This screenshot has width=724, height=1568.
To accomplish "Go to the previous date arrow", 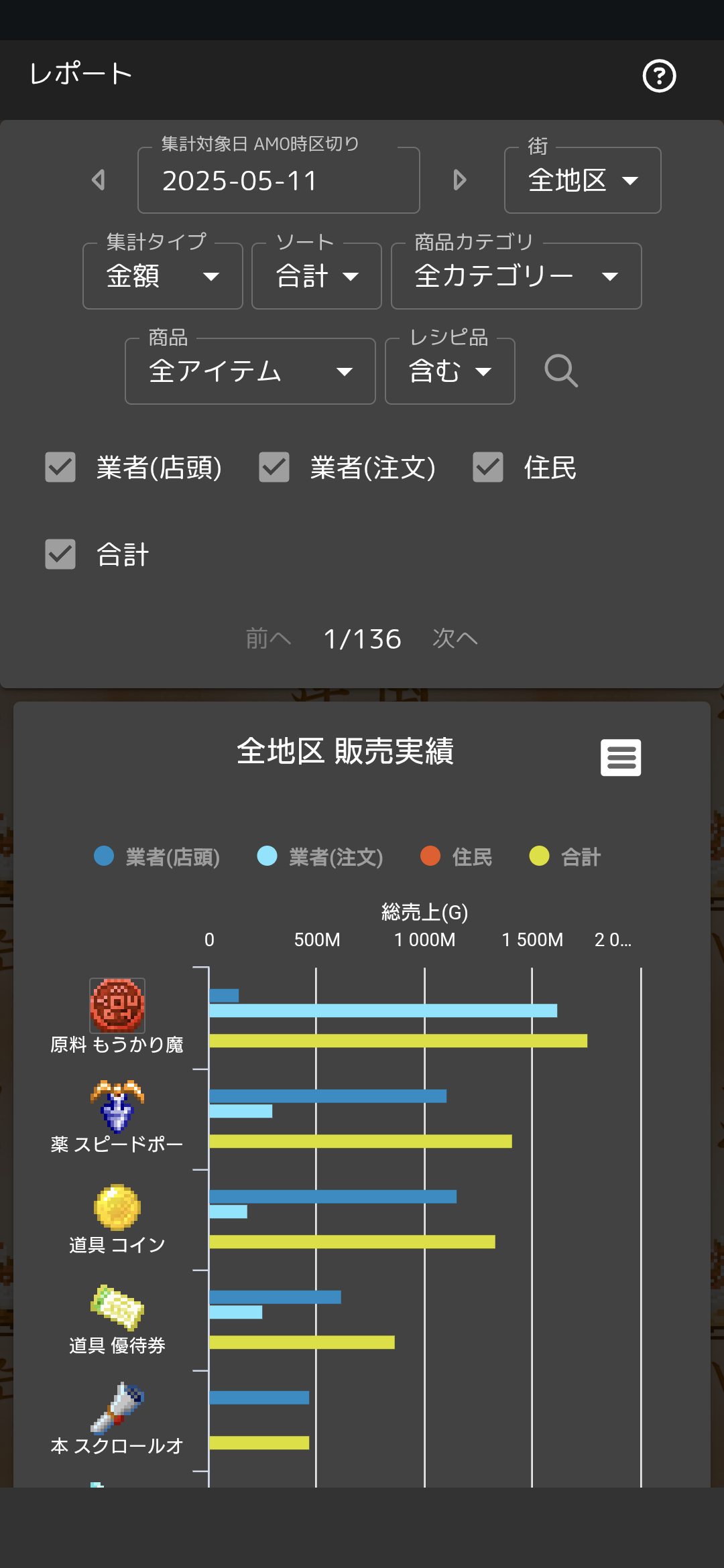I will click(99, 180).
